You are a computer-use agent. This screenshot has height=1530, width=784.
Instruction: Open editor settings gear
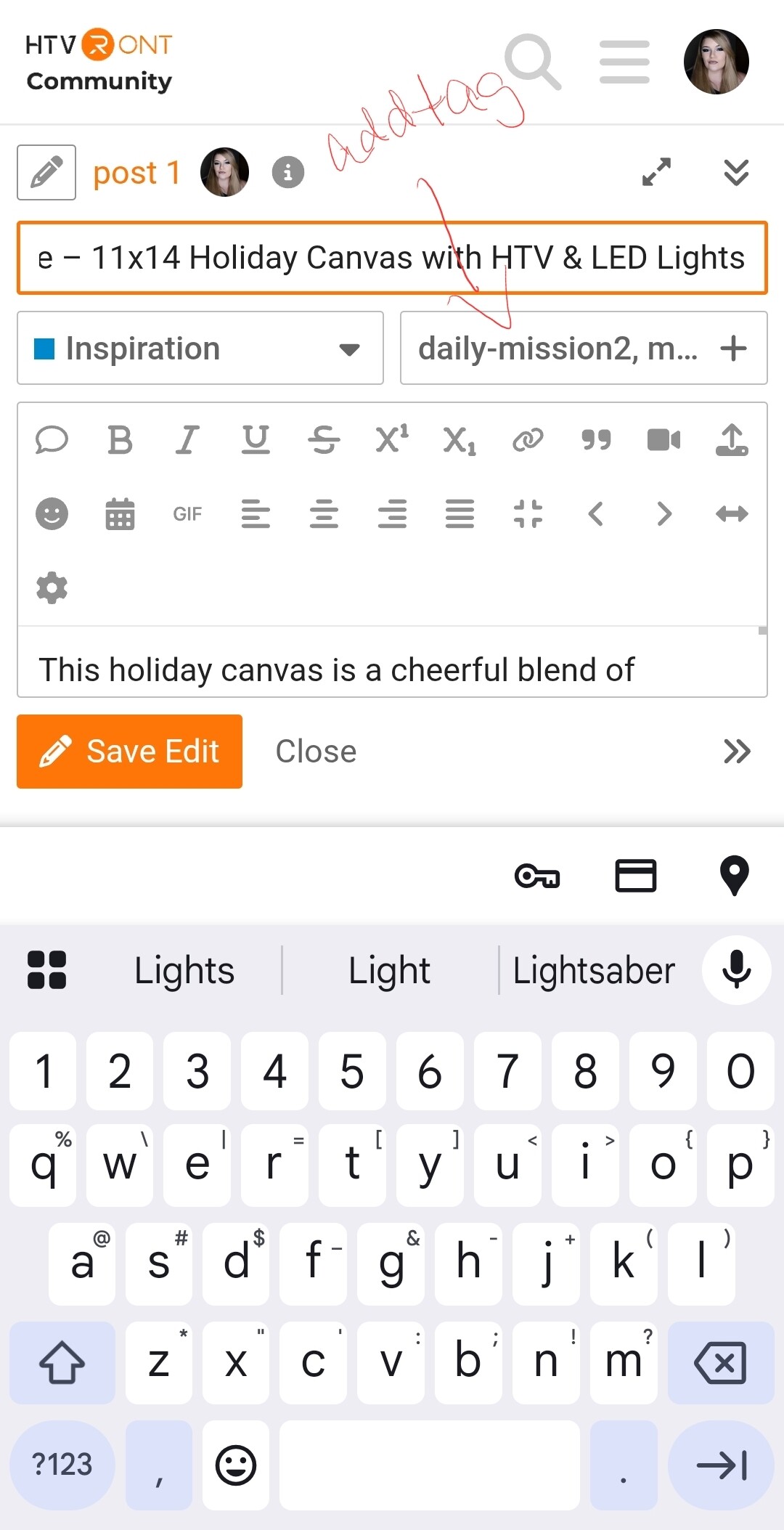coord(52,587)
